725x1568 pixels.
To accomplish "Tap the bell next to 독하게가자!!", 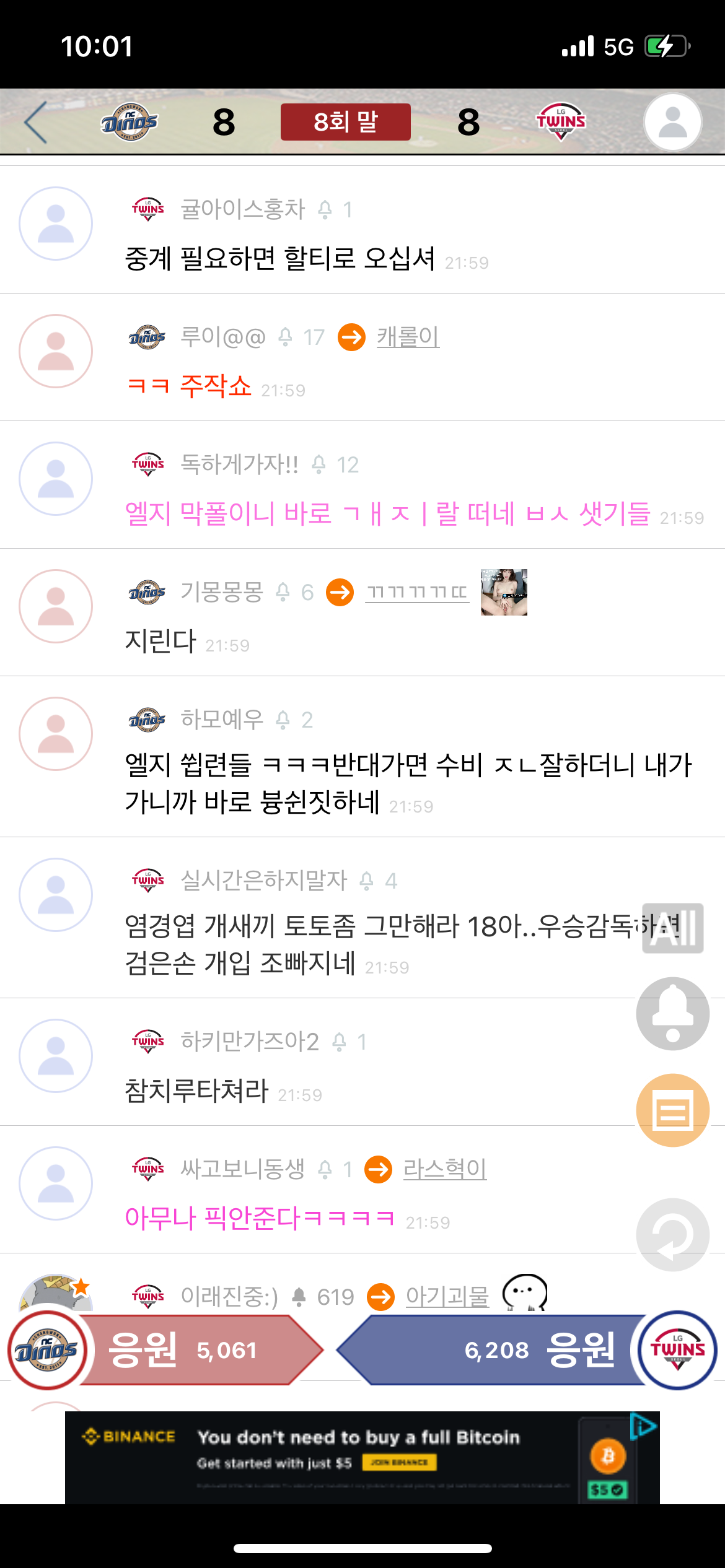I will (319, 464).
